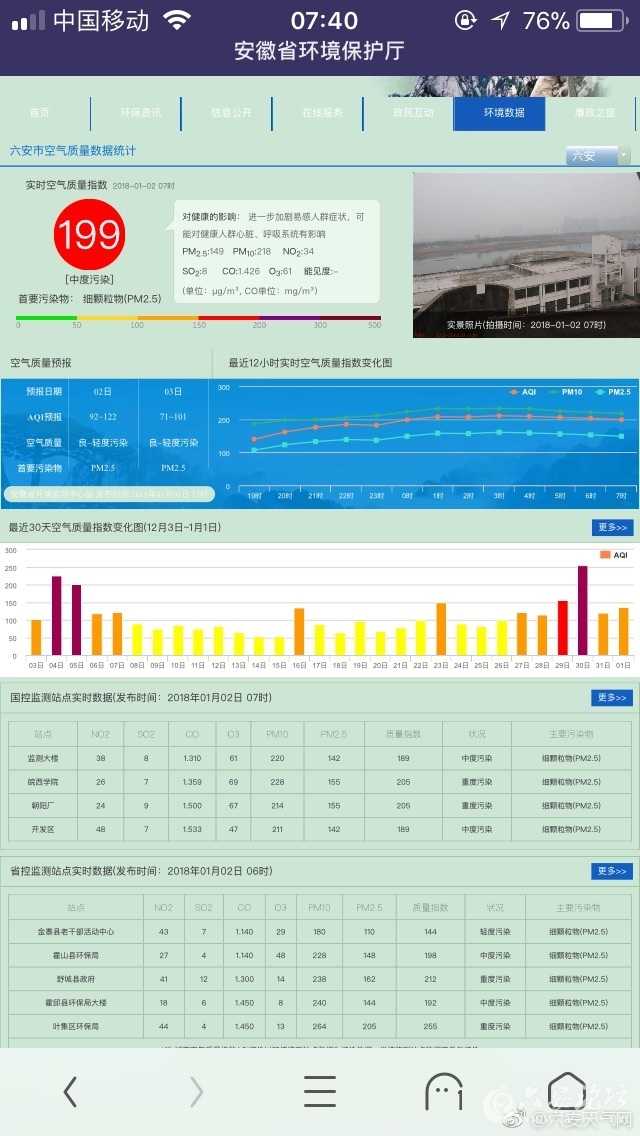
Task: Select the 环境数据 tab
Action: [504, 113]
